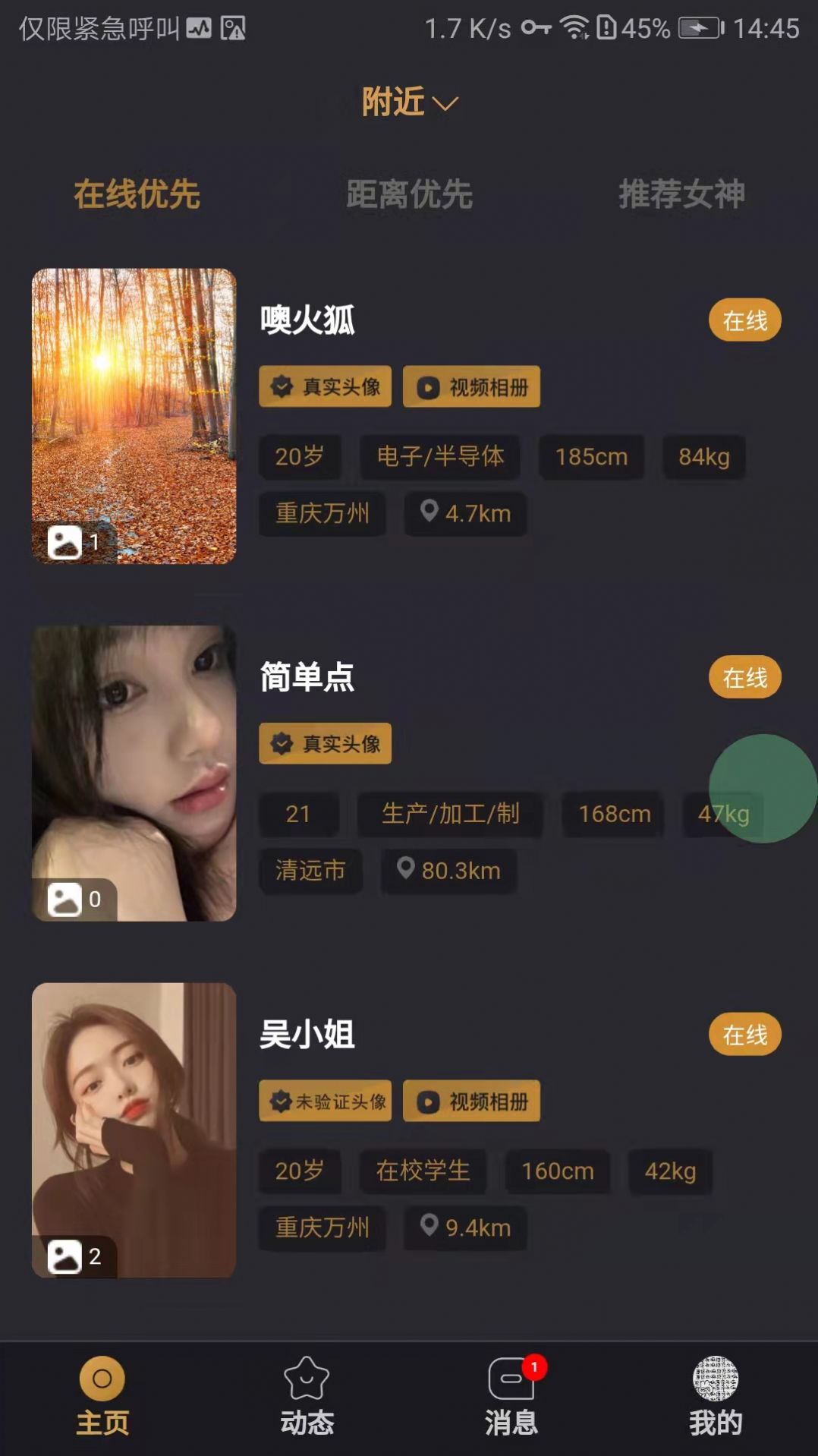Expand the 附近 location dropdown

point(409,102)
